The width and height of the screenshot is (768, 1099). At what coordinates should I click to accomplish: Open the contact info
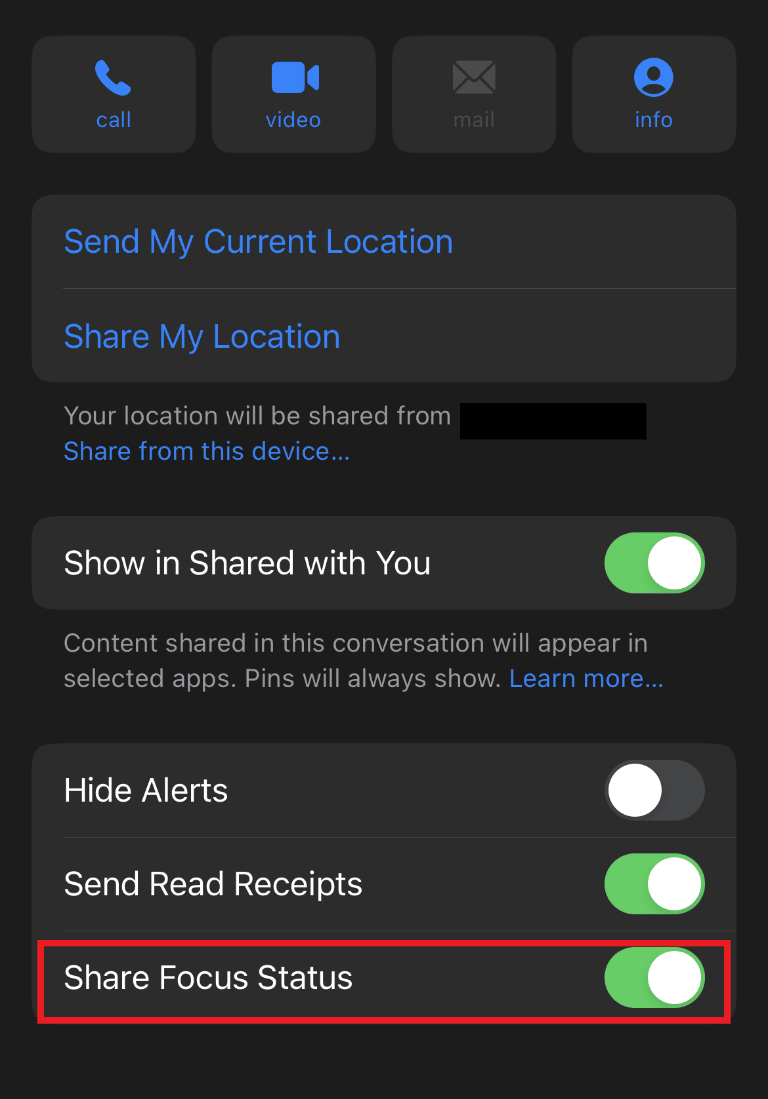653,94
